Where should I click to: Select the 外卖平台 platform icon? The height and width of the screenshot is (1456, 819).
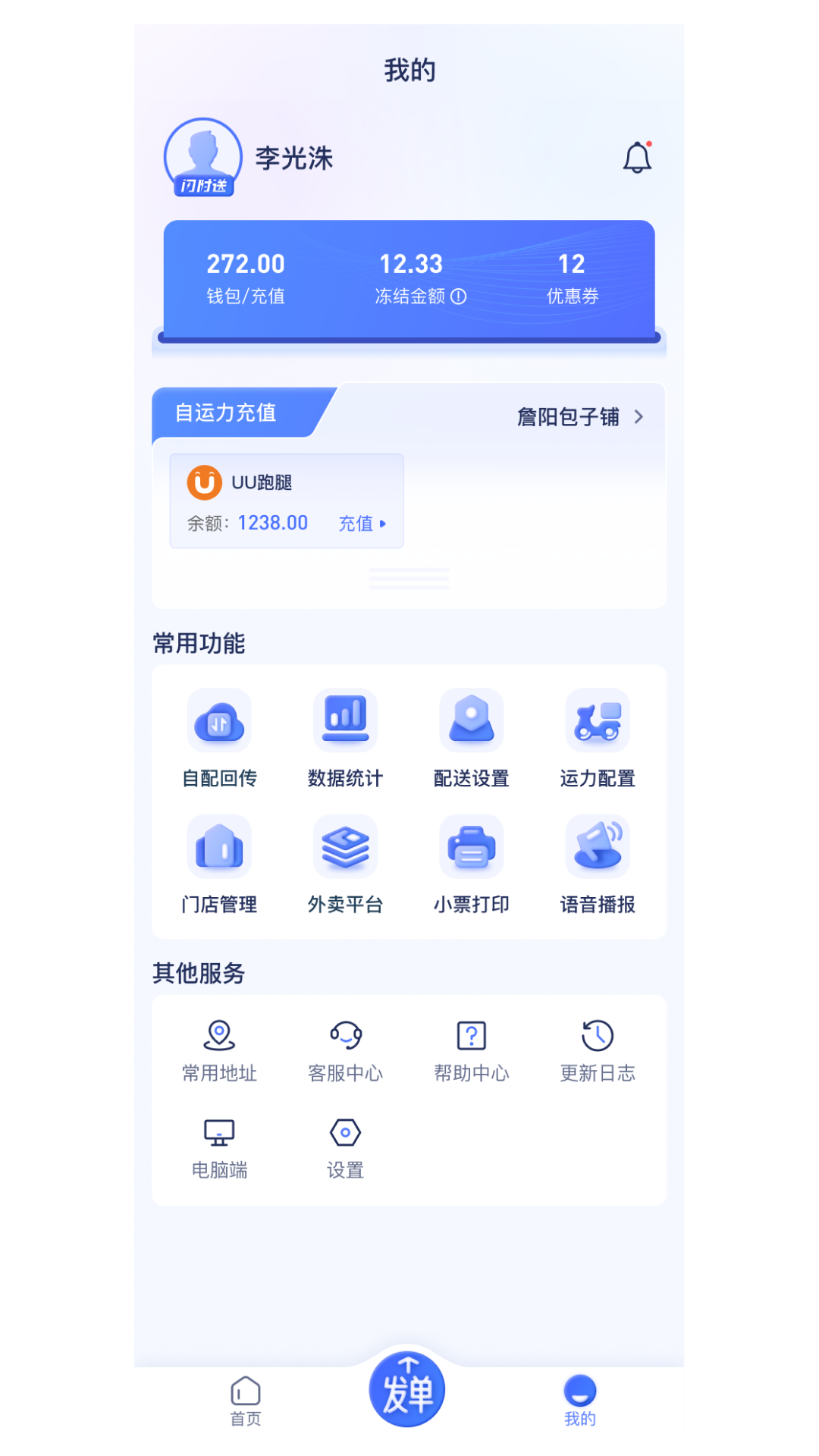point(345,846)
